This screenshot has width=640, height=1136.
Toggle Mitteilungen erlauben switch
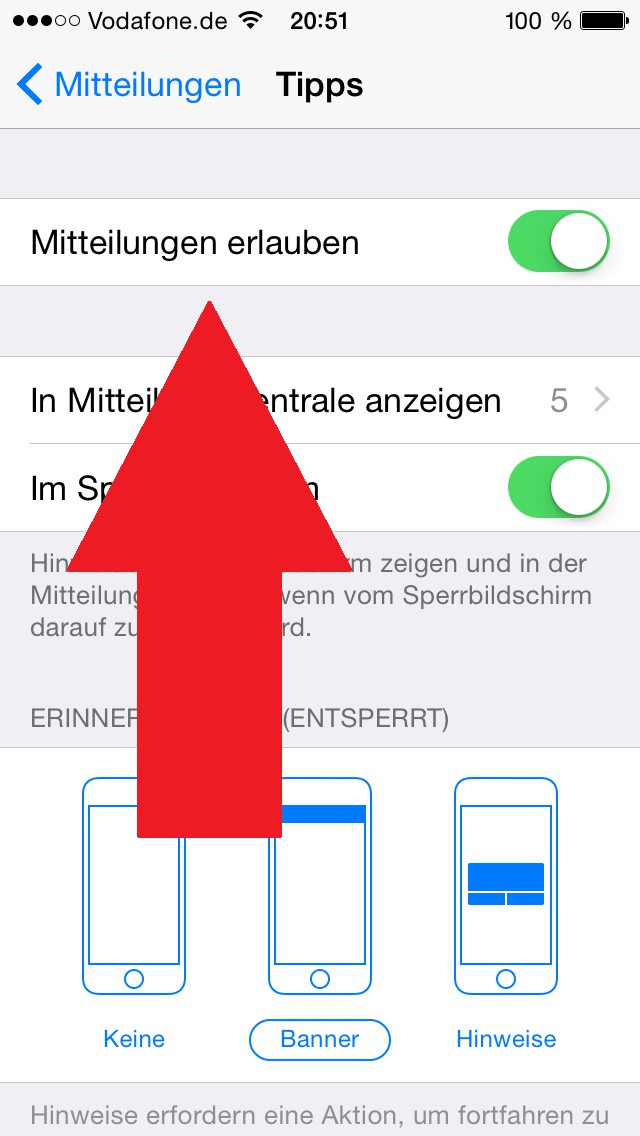558,242
